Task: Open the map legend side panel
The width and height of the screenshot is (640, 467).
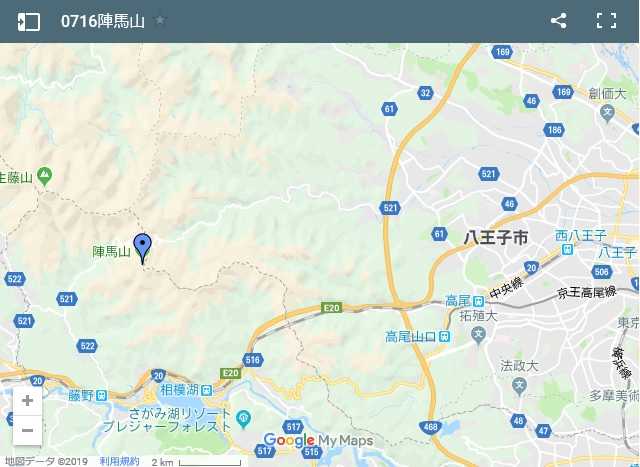Action: pos(29,21)
